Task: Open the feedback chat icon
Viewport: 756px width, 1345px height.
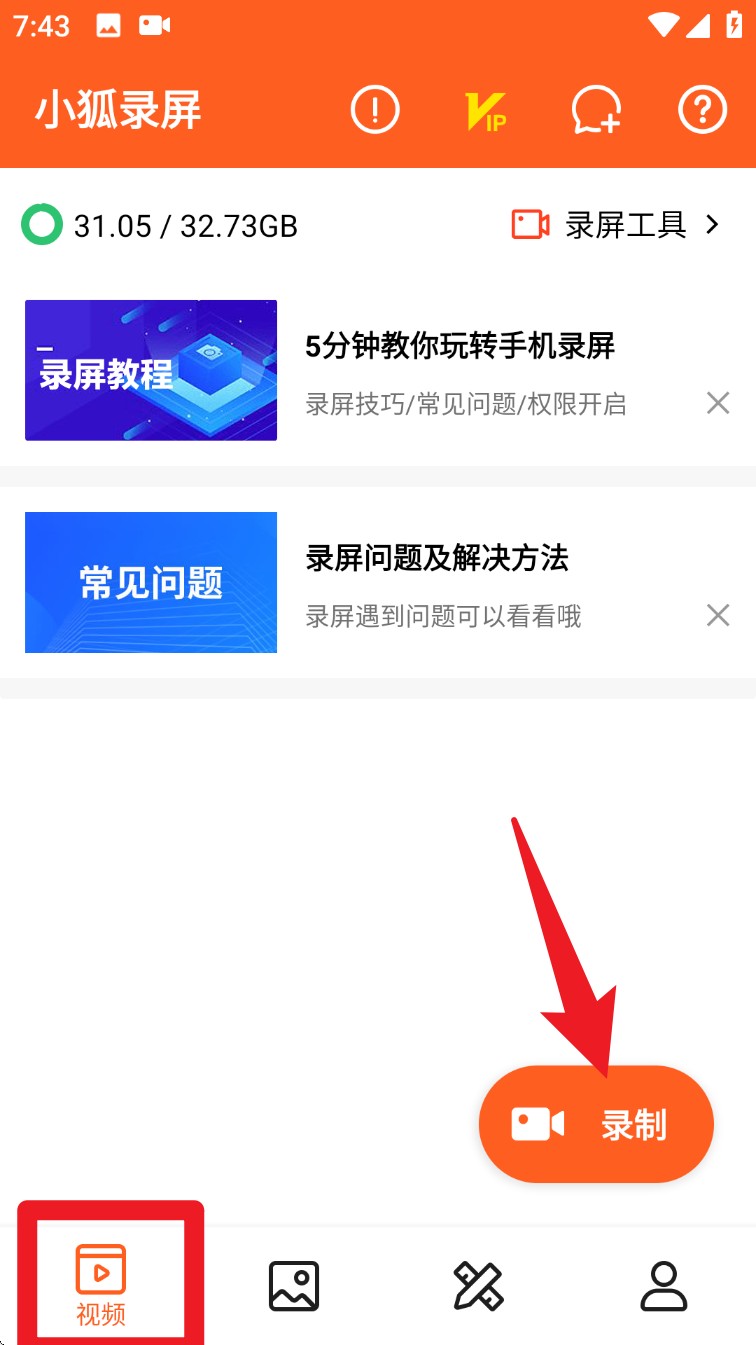Action: [x=596, y=110]
